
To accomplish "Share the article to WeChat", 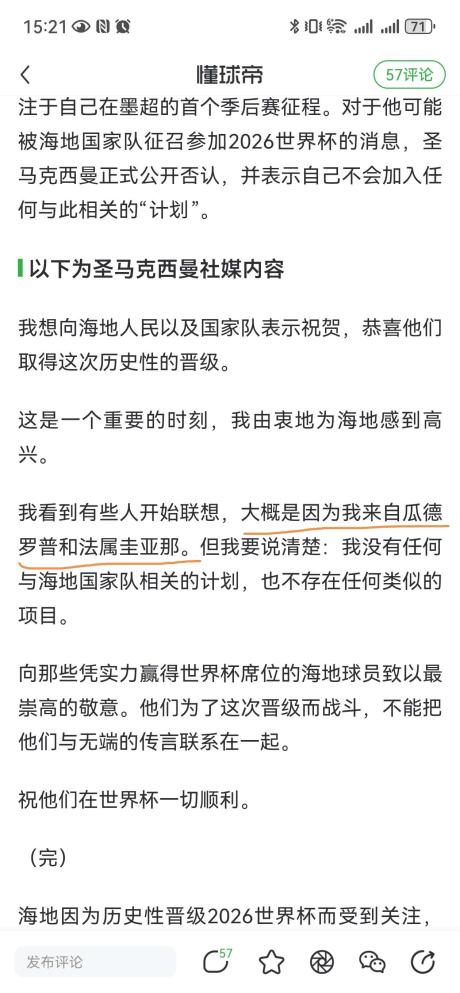I will click(x=372, y=962).
